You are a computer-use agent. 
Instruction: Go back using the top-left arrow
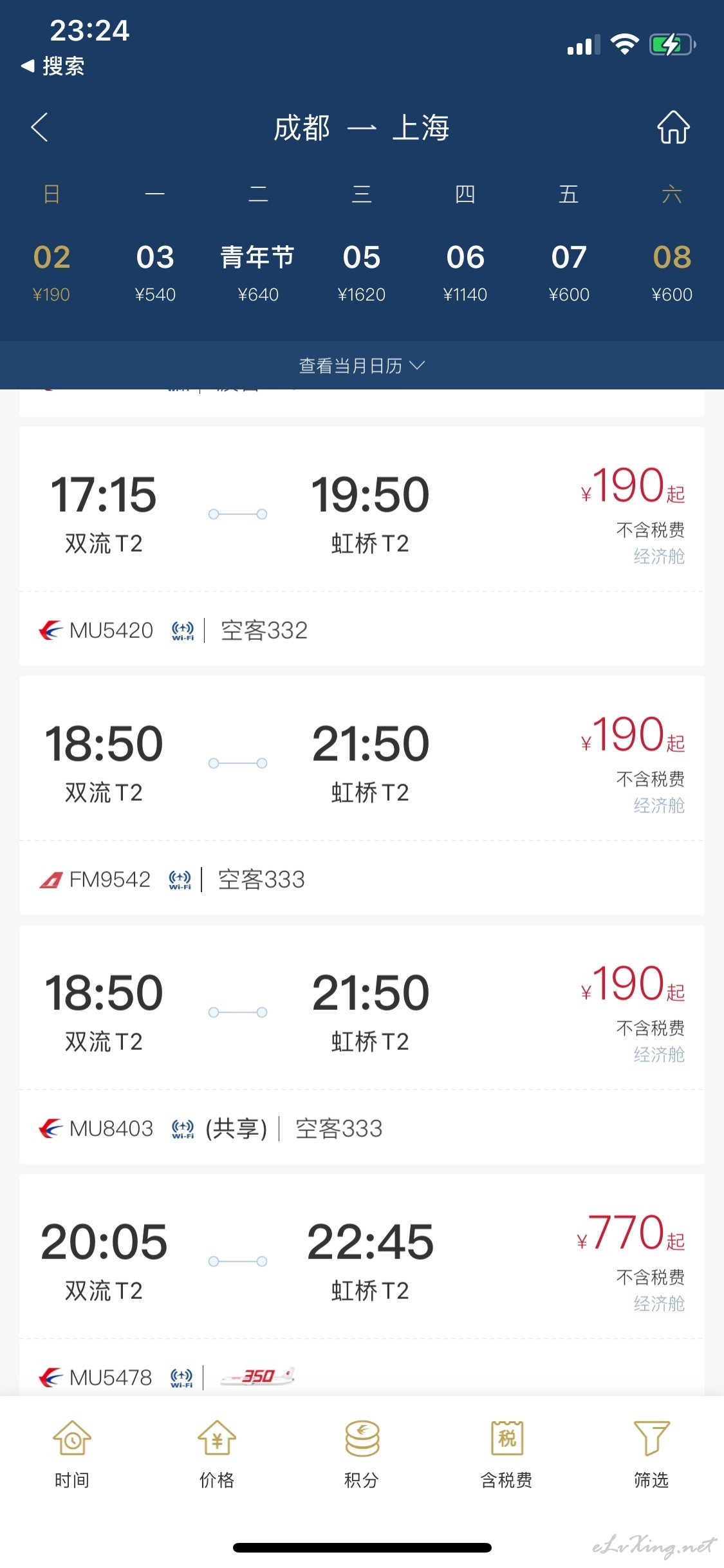coord(40,127)
